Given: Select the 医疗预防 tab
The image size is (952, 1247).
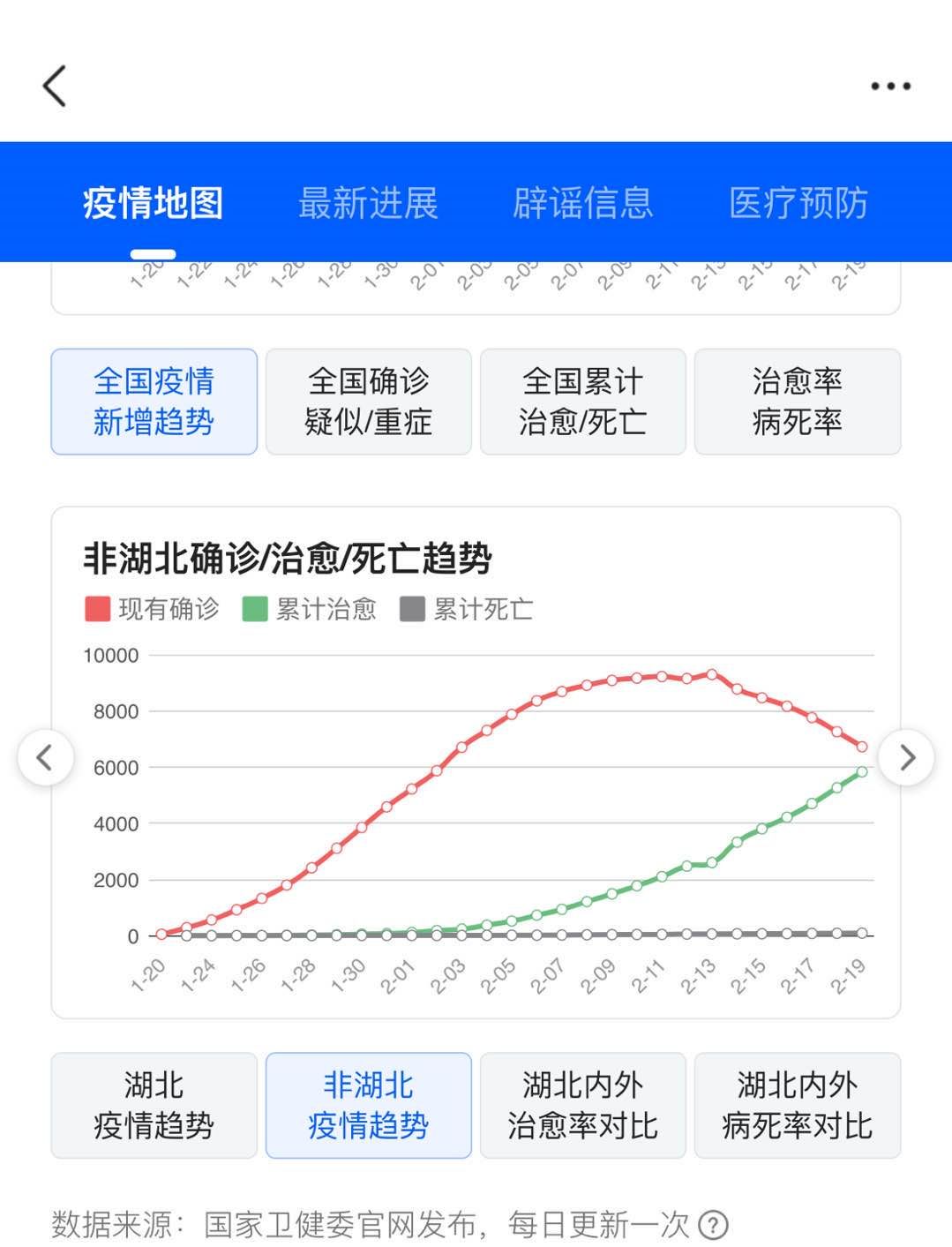Looking at the screenshot, I should 798,203.
